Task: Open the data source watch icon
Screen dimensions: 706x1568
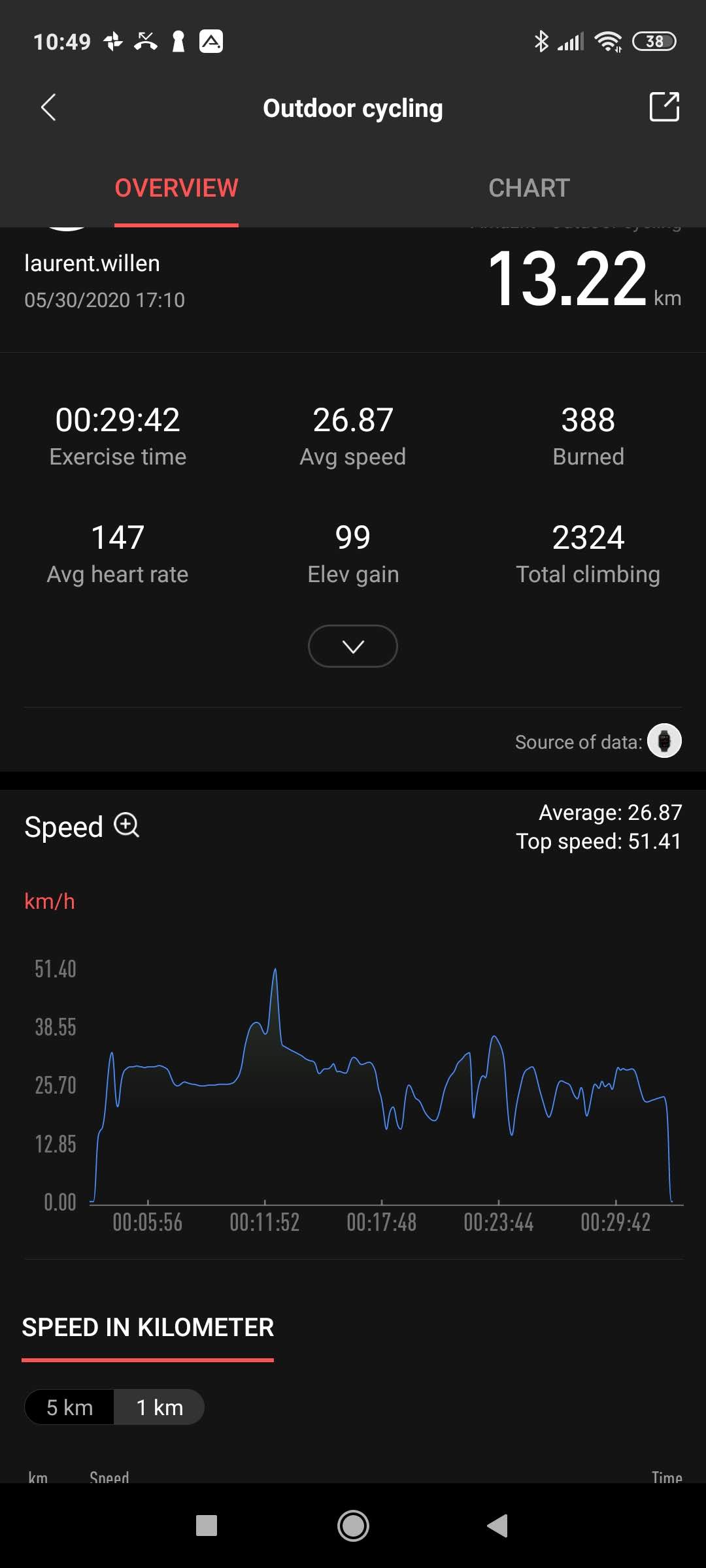Action: pos(664,742)
